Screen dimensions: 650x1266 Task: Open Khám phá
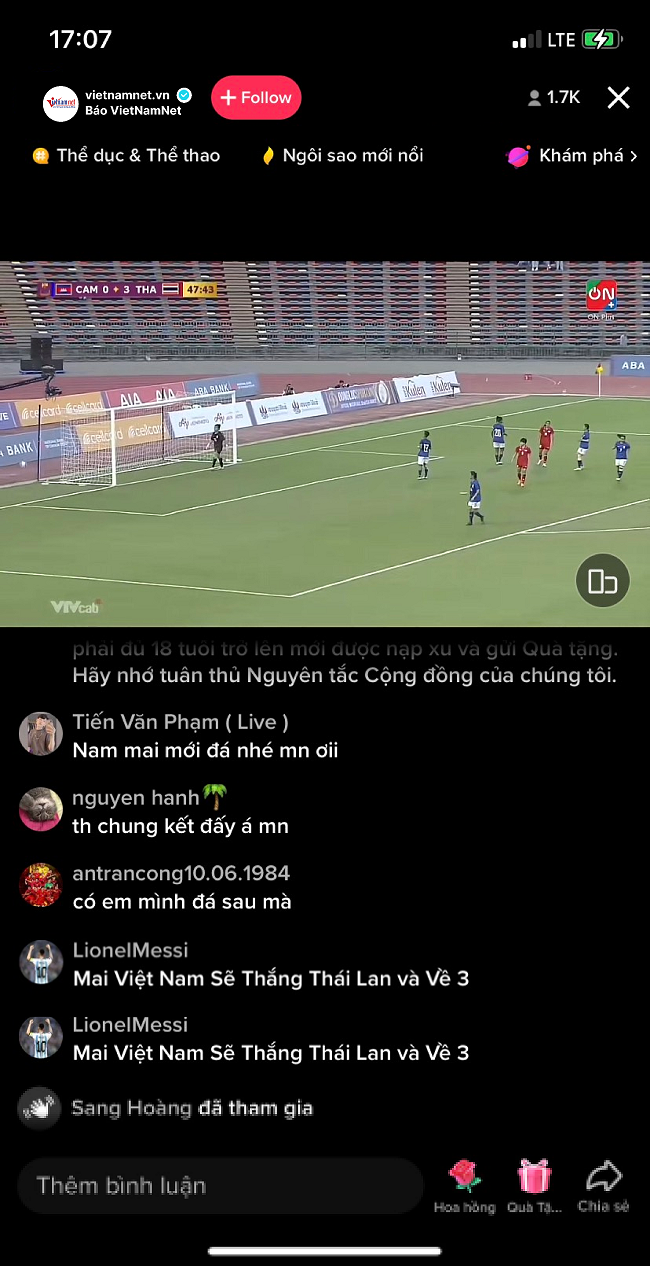(572, 156)
